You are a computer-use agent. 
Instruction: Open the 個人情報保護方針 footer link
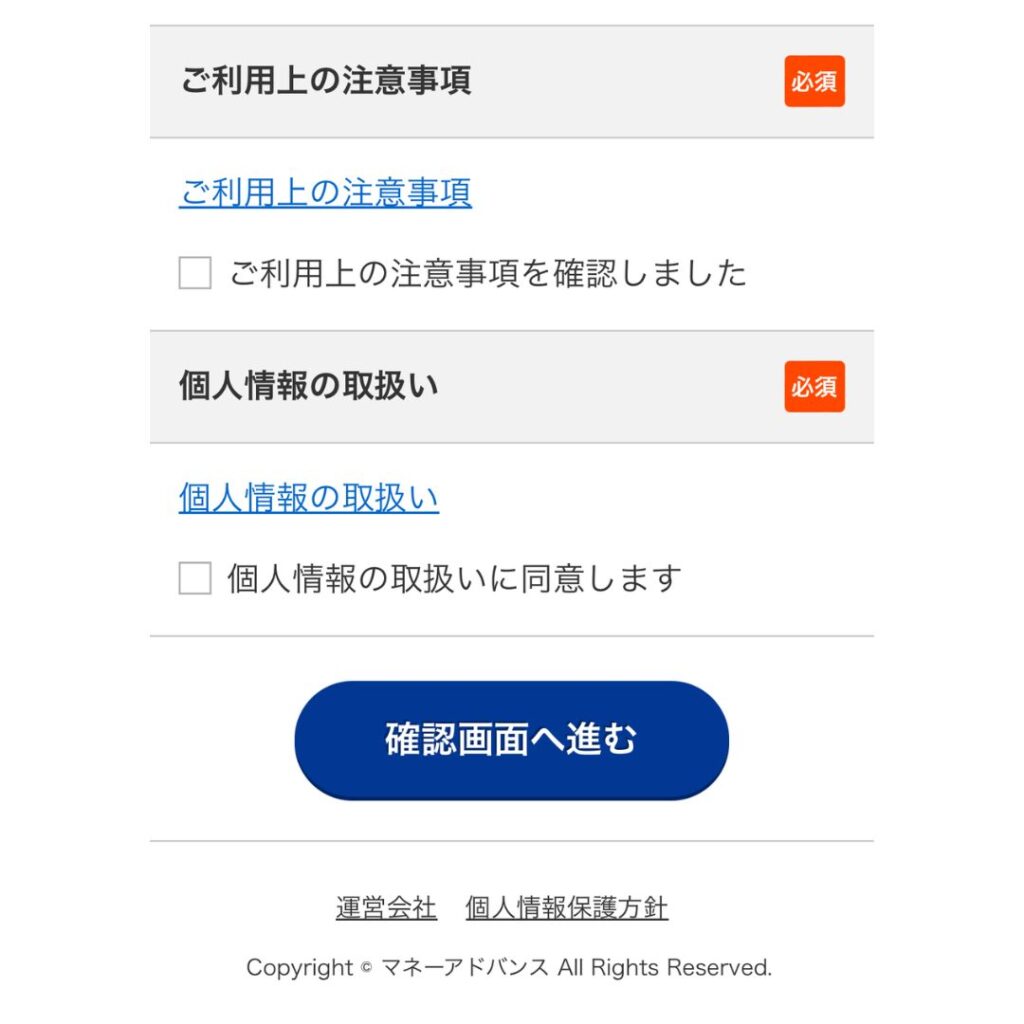pos(566,908)
